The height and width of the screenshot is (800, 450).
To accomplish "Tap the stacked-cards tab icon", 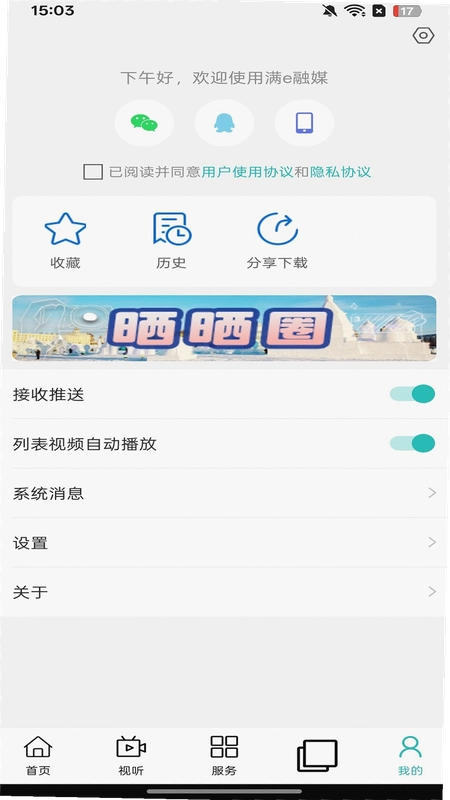I will pos(317,756).
